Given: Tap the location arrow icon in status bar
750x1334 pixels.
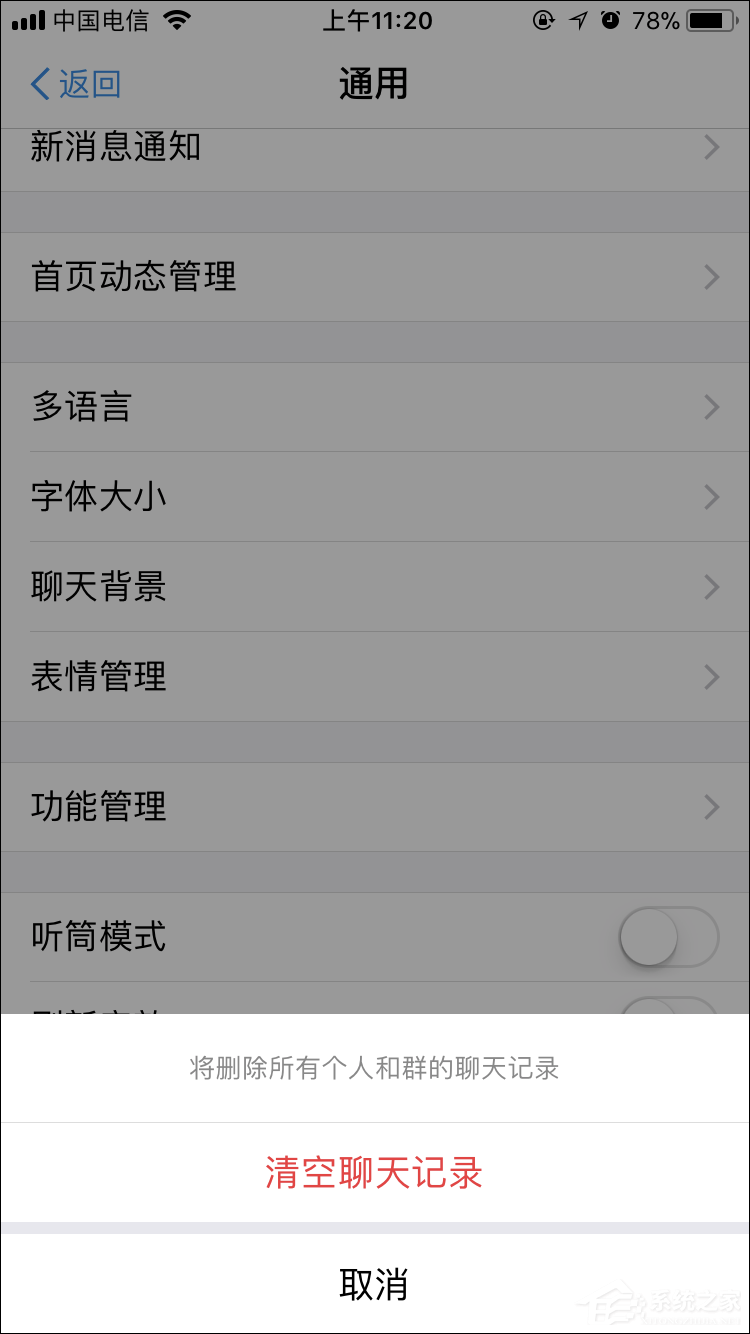Looking at the screenshot, I should tap(576, 19).
